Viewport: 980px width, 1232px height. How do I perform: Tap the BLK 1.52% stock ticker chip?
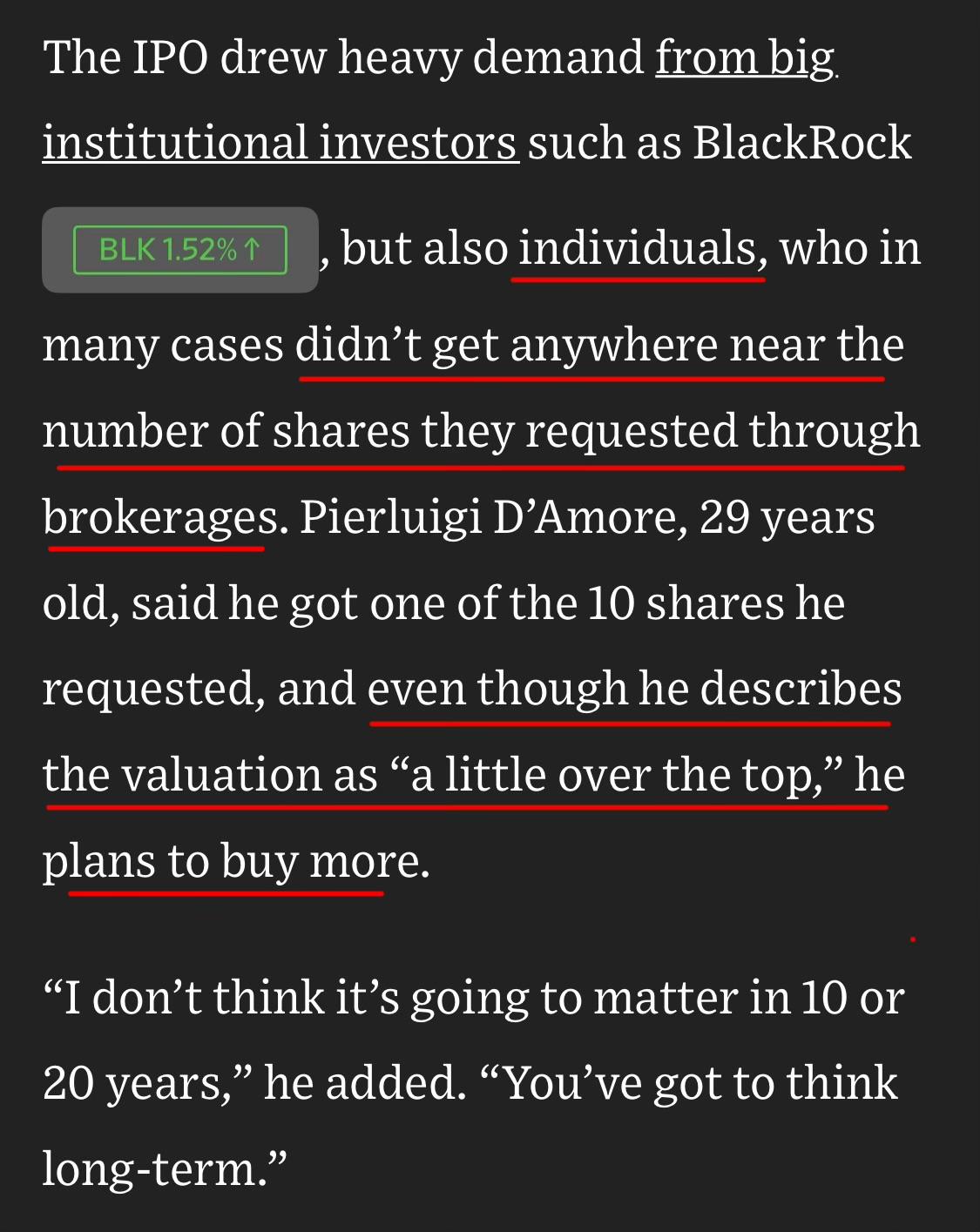point(180,250)
